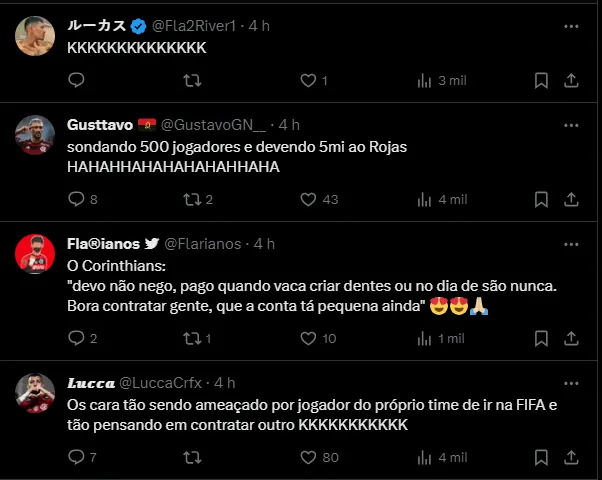Bookmark Fla2River1's tweet

click(541, 80)
